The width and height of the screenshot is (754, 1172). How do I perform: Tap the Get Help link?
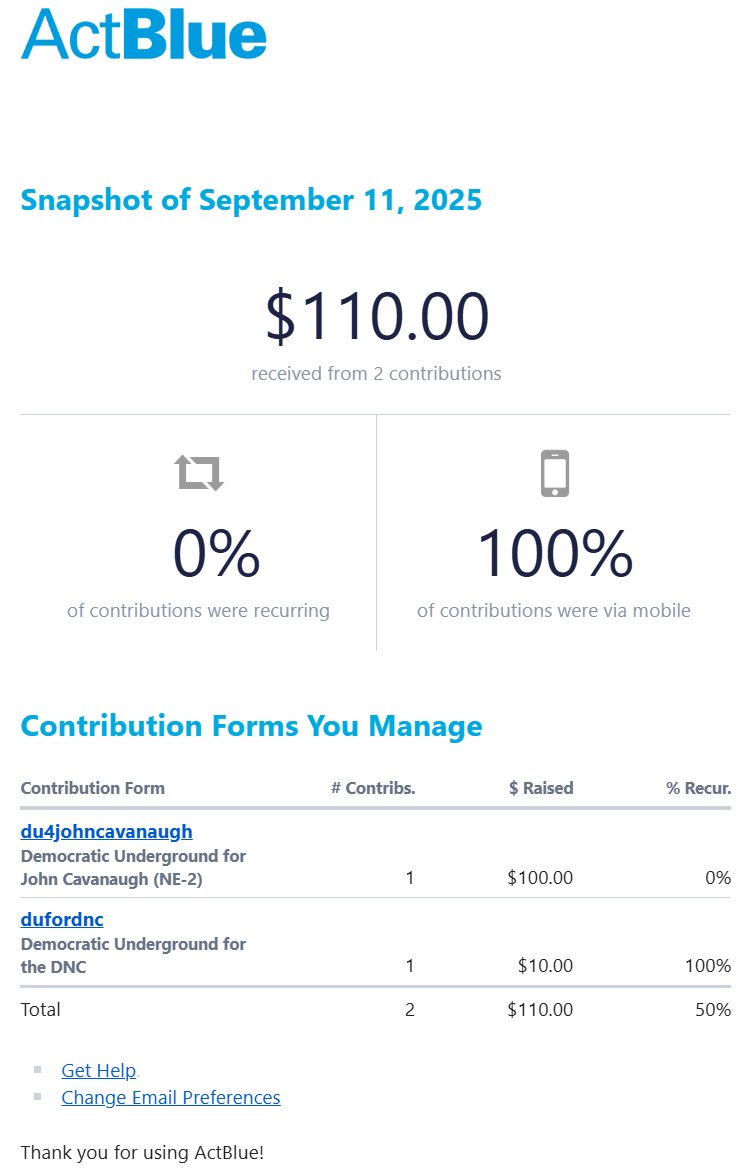[x=98, y=1070]
